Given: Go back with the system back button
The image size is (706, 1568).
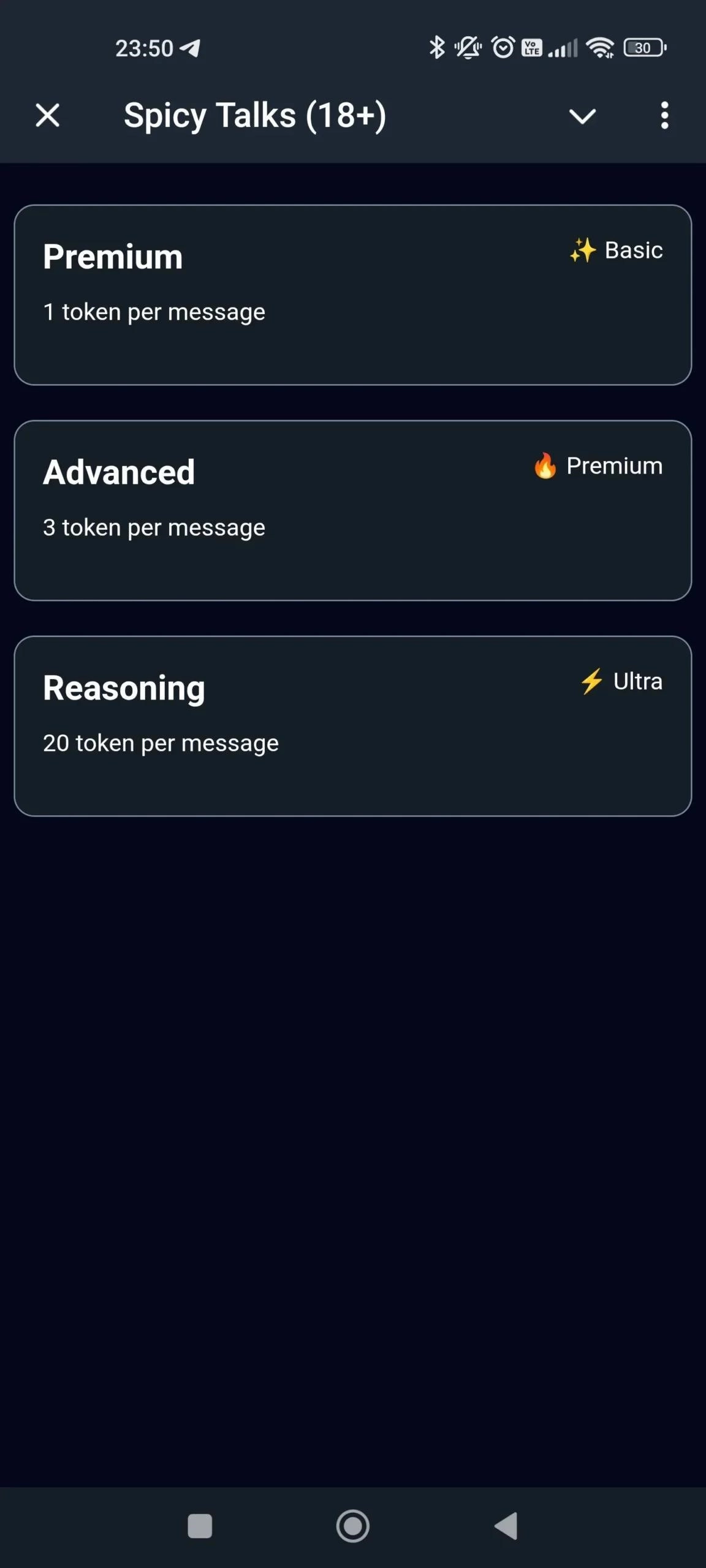Looking at the screenshot, I should pos(506,1525).
